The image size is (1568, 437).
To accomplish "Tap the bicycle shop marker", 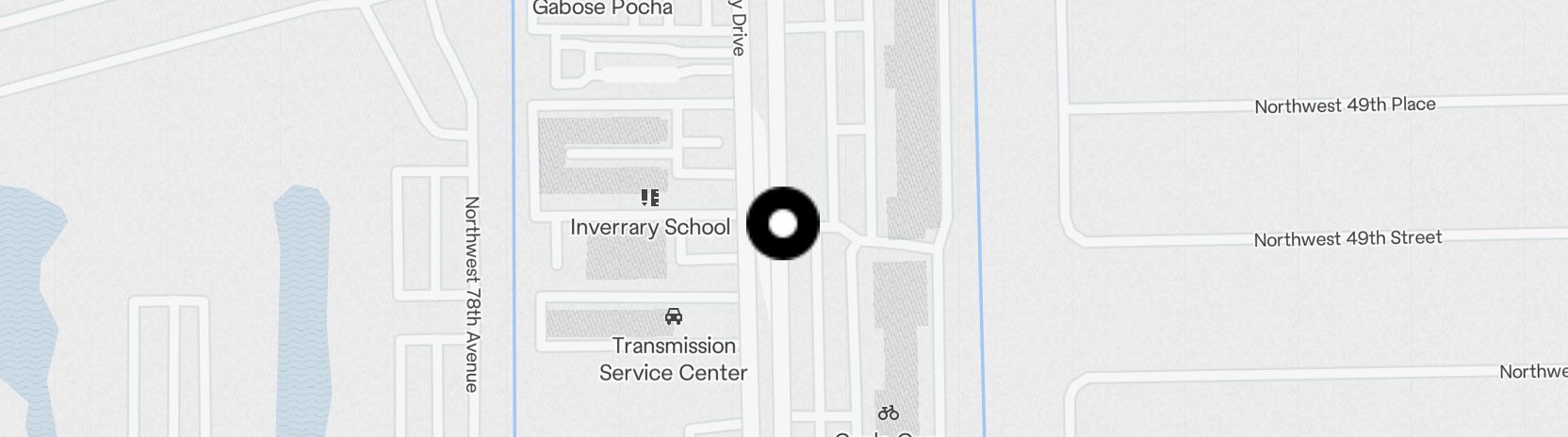I will (888, 413).
